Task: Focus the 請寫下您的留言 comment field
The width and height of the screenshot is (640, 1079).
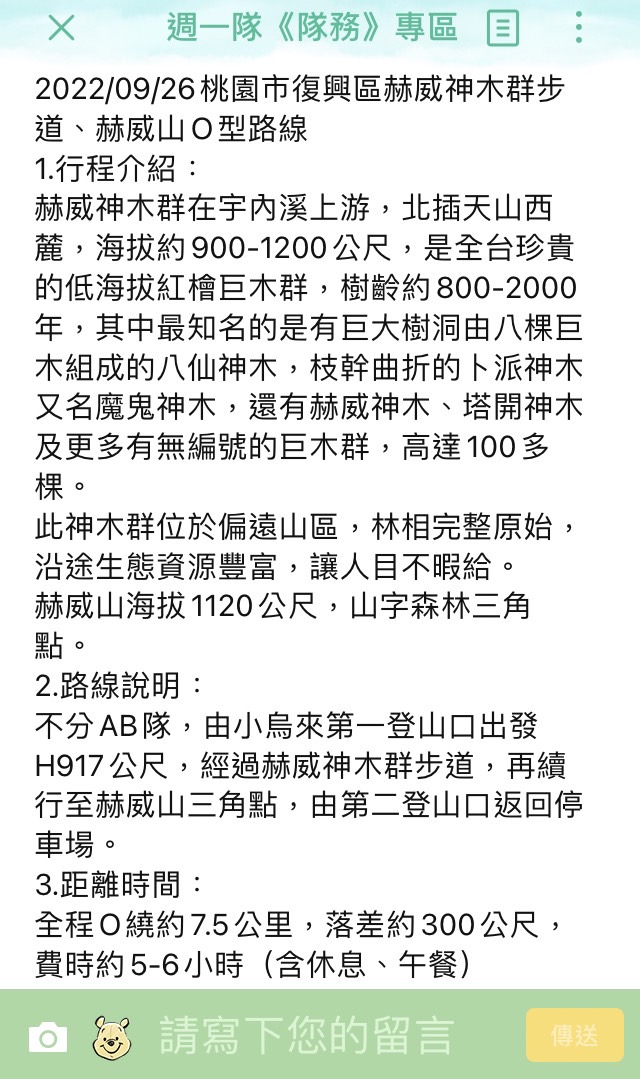Action: coord(320,1036)
